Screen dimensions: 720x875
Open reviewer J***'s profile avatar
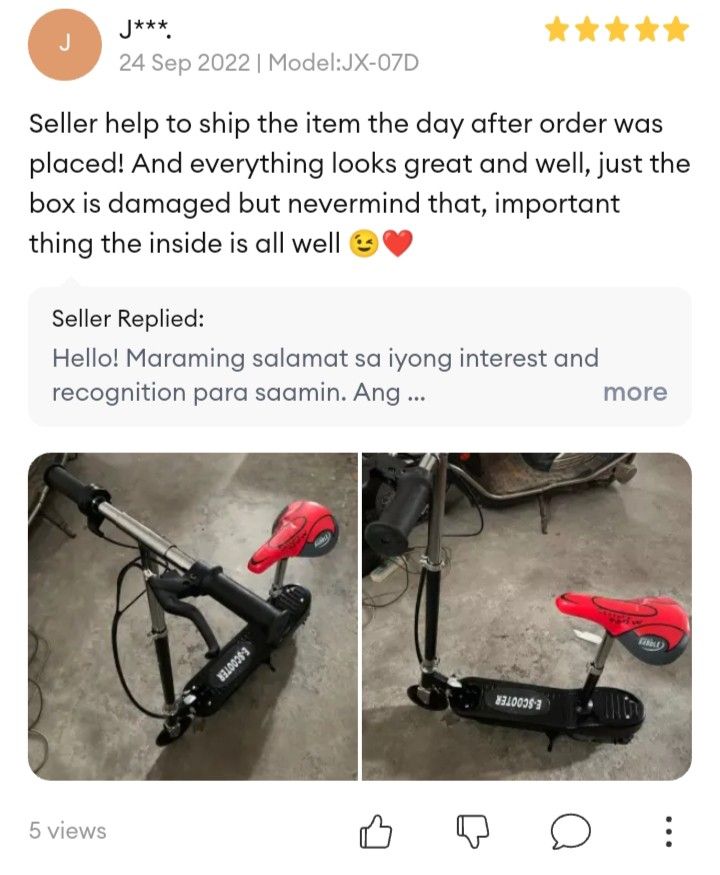click(x=64, y=45)
